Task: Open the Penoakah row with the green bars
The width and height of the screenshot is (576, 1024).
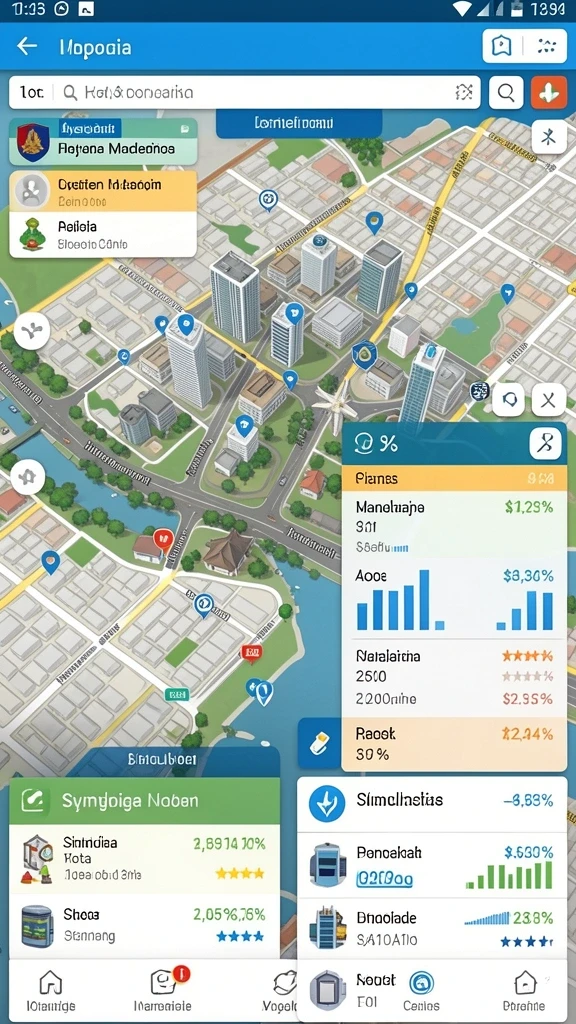Action: click(x=432, y=865)
